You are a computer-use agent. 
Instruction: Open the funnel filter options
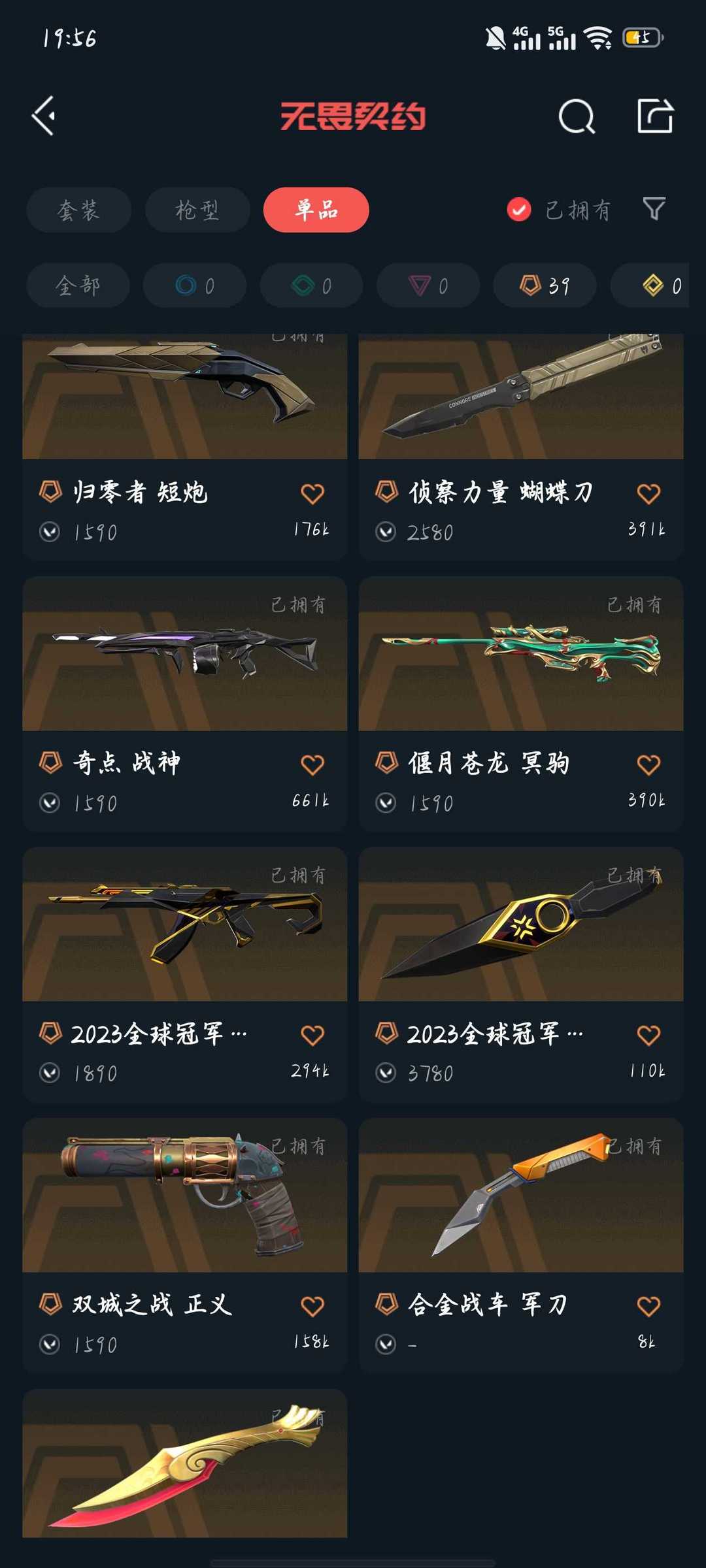654,209
